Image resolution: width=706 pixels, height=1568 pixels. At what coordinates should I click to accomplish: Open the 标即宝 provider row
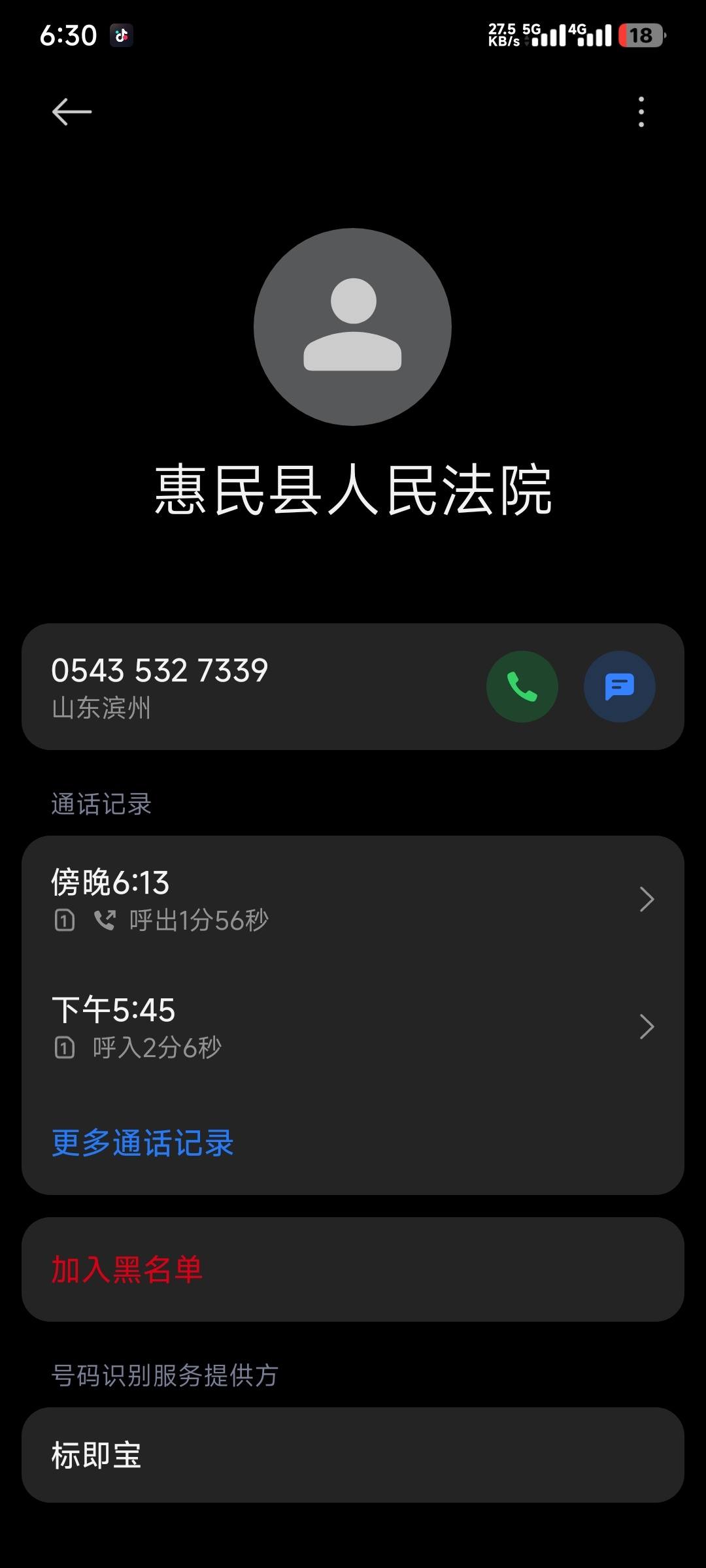353,1455
